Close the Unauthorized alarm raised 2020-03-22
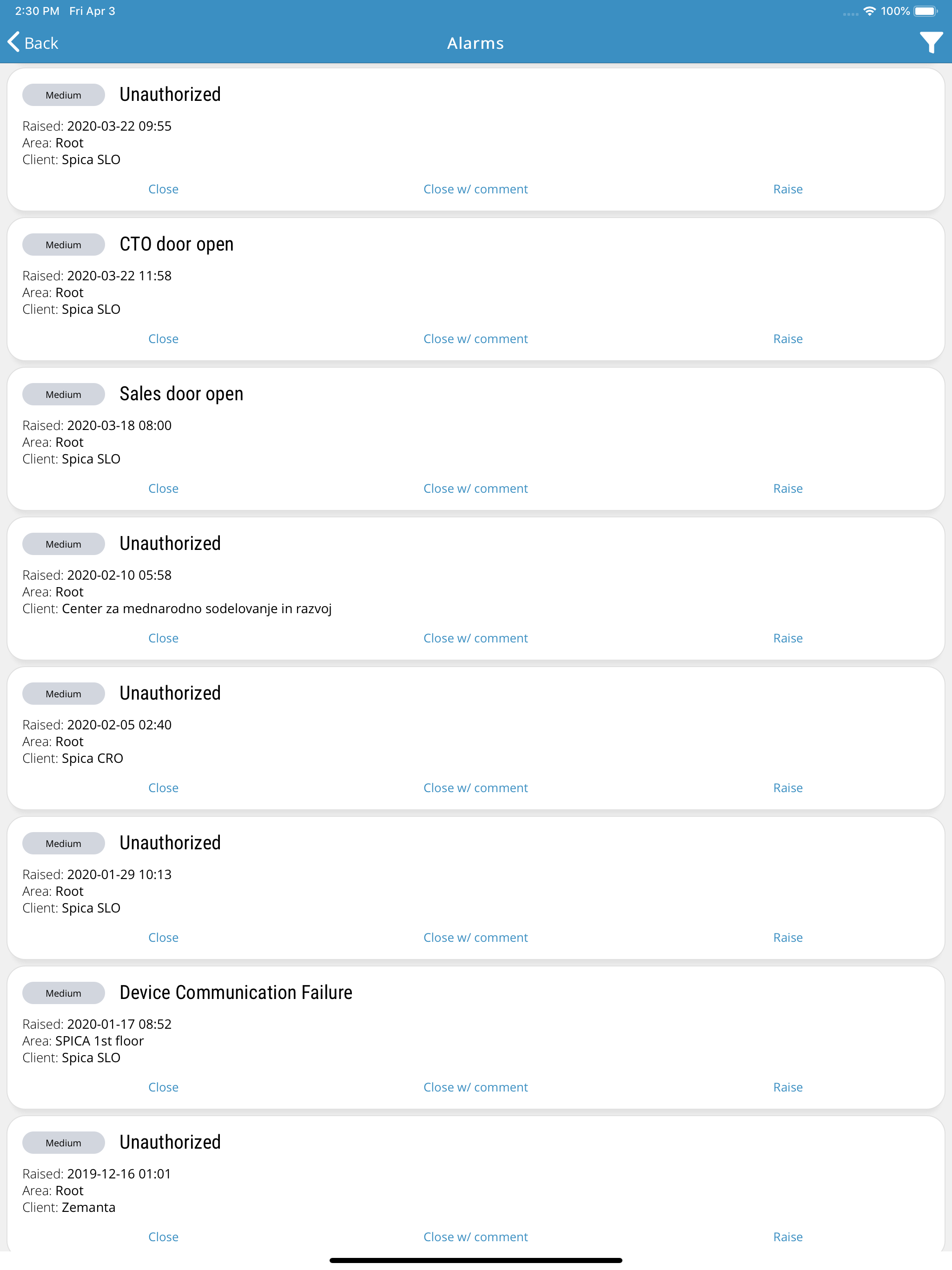Viewport: 952px width, 1270px height. (163, 189)
